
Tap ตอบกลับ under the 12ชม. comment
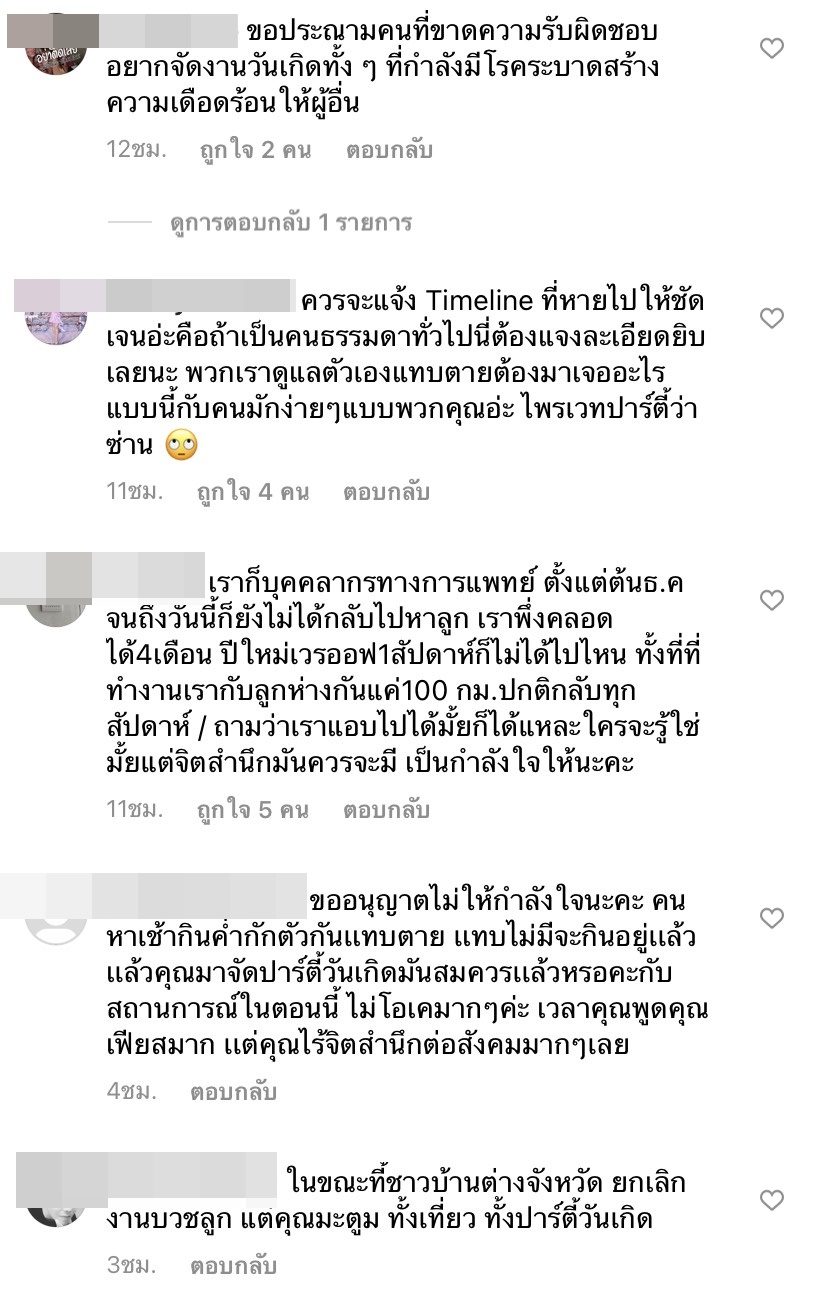(x=389, y=150)
